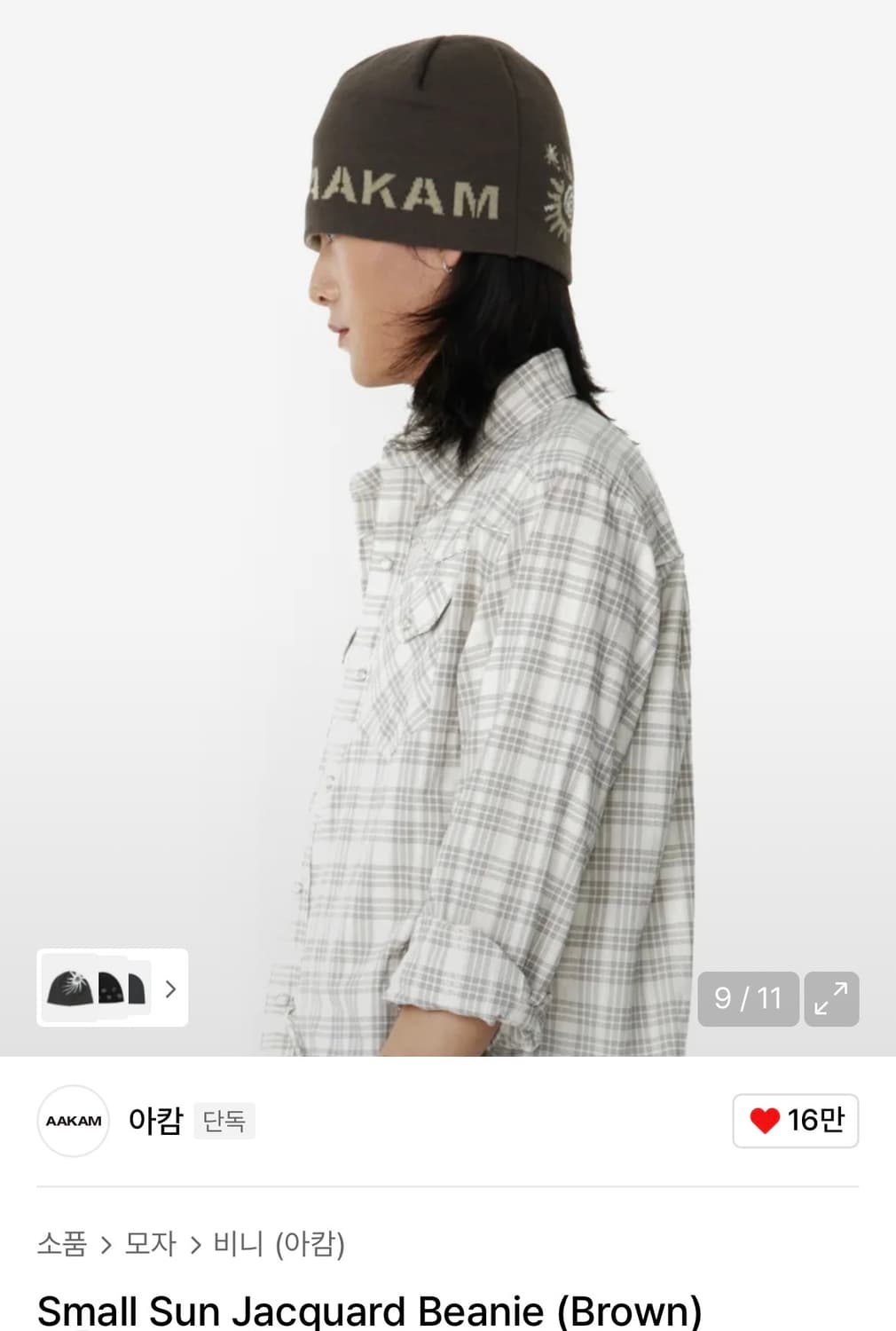Open the 비니 (아캄) category page

(x=281, y=1246)
